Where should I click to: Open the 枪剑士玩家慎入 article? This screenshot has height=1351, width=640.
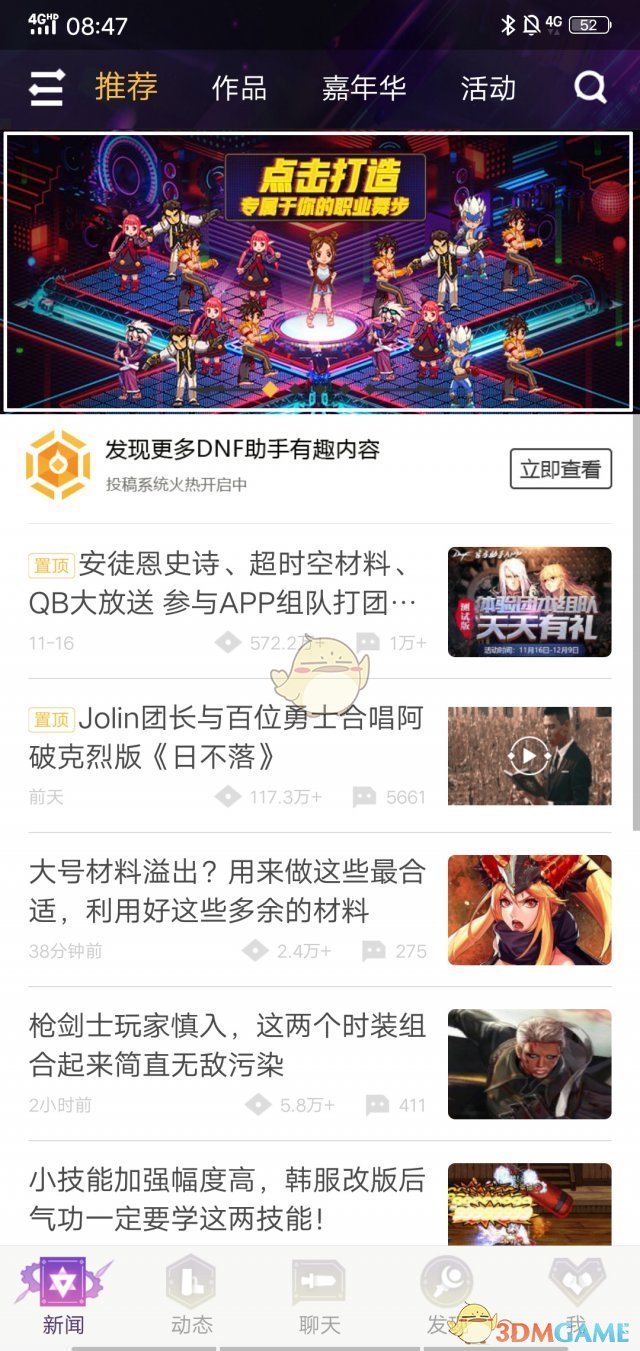(228, 1046)
